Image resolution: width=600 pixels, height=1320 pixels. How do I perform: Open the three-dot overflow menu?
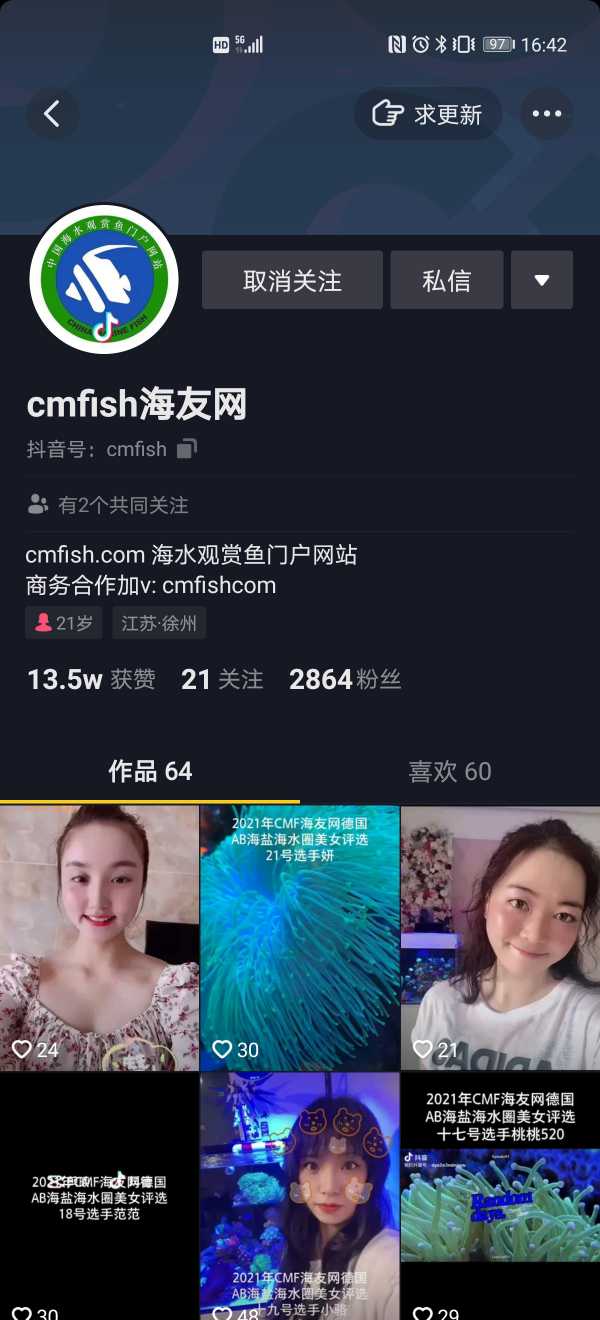(546, 114)
